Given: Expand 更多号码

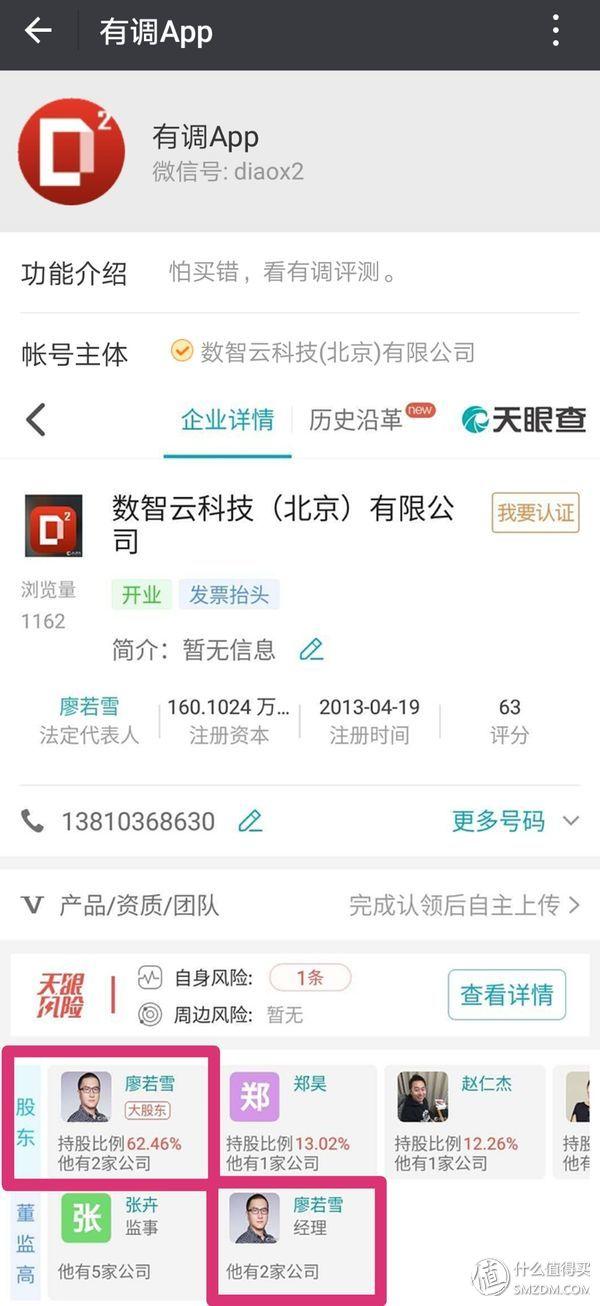Looking at the screenshot, I should pos(514,821).
